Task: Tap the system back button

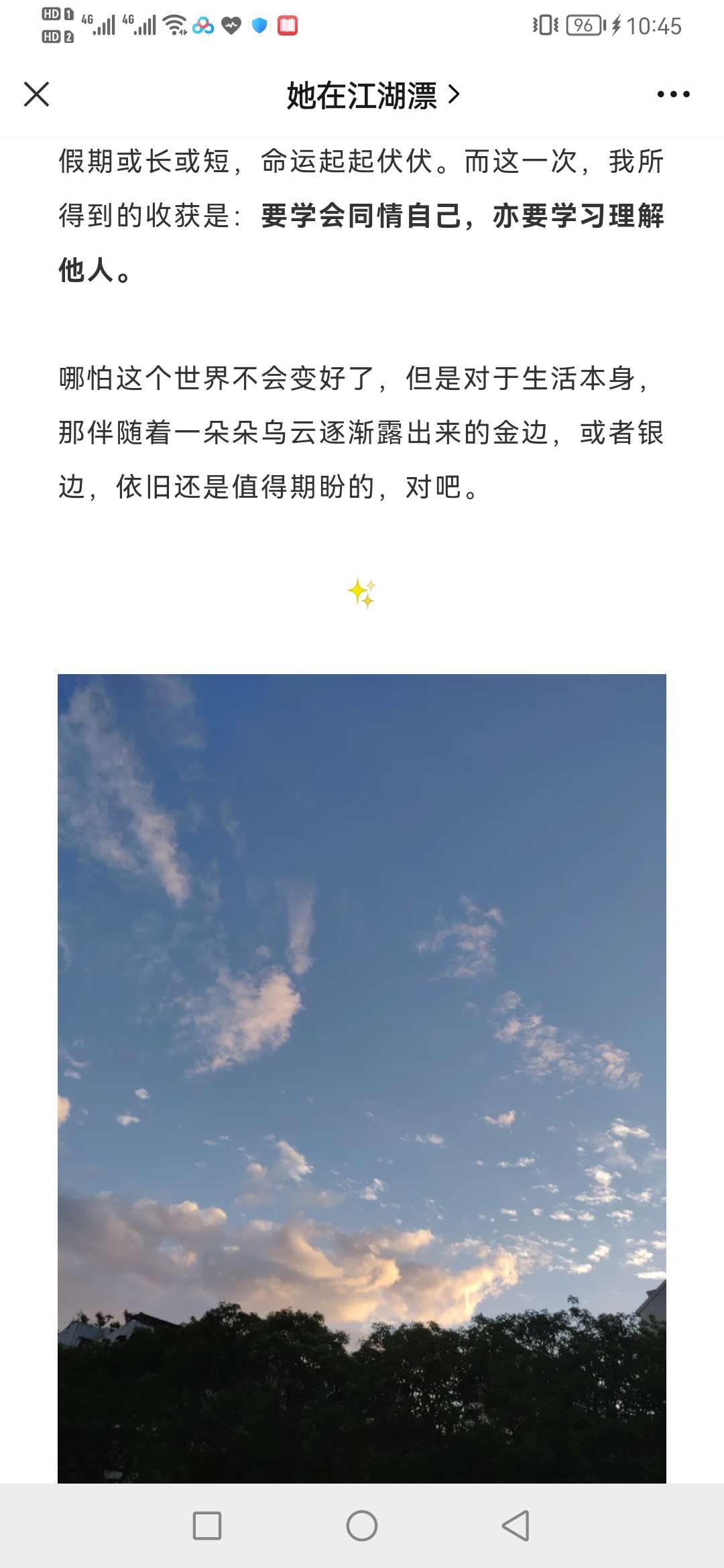Action: (x=516, y=1526)
